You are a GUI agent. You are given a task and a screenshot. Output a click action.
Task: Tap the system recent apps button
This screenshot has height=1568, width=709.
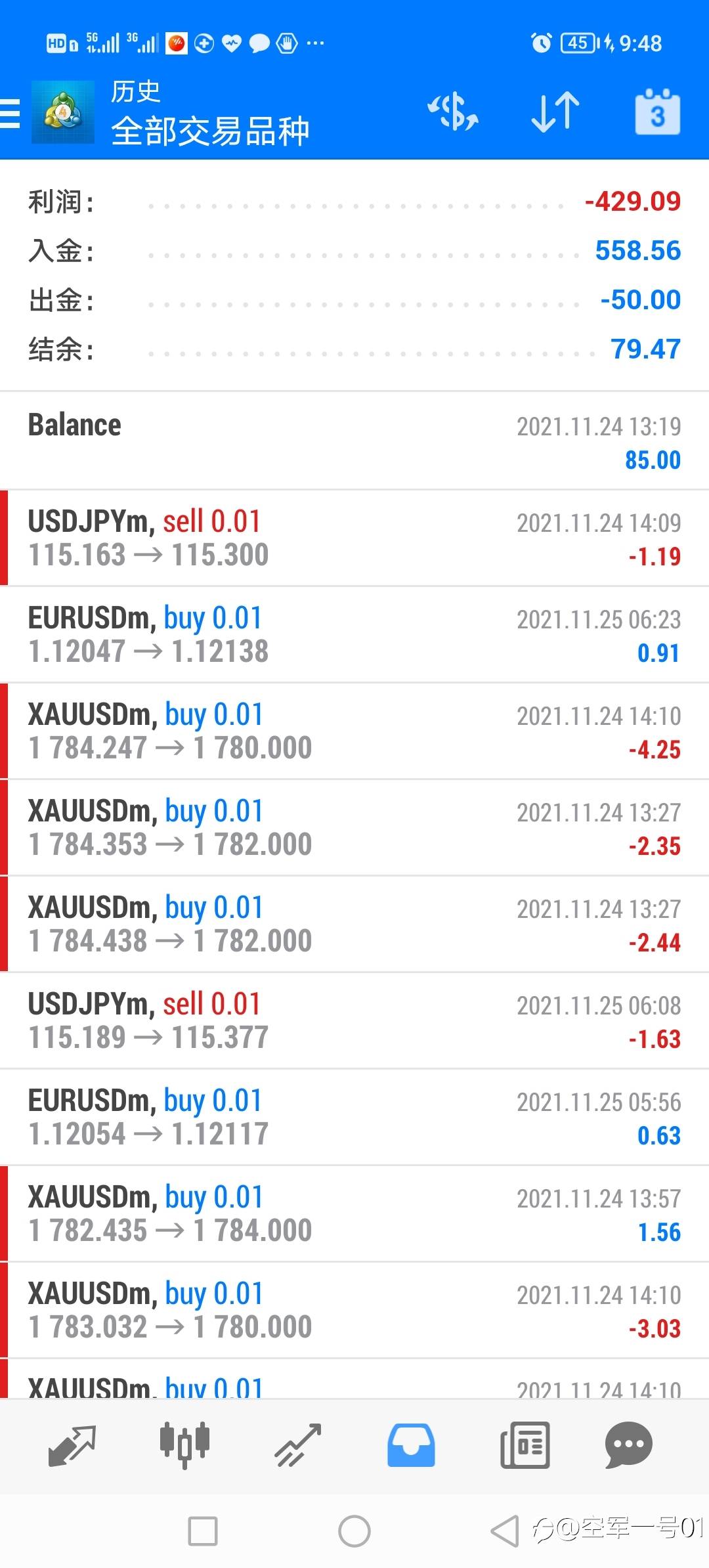pos(203,1531)
